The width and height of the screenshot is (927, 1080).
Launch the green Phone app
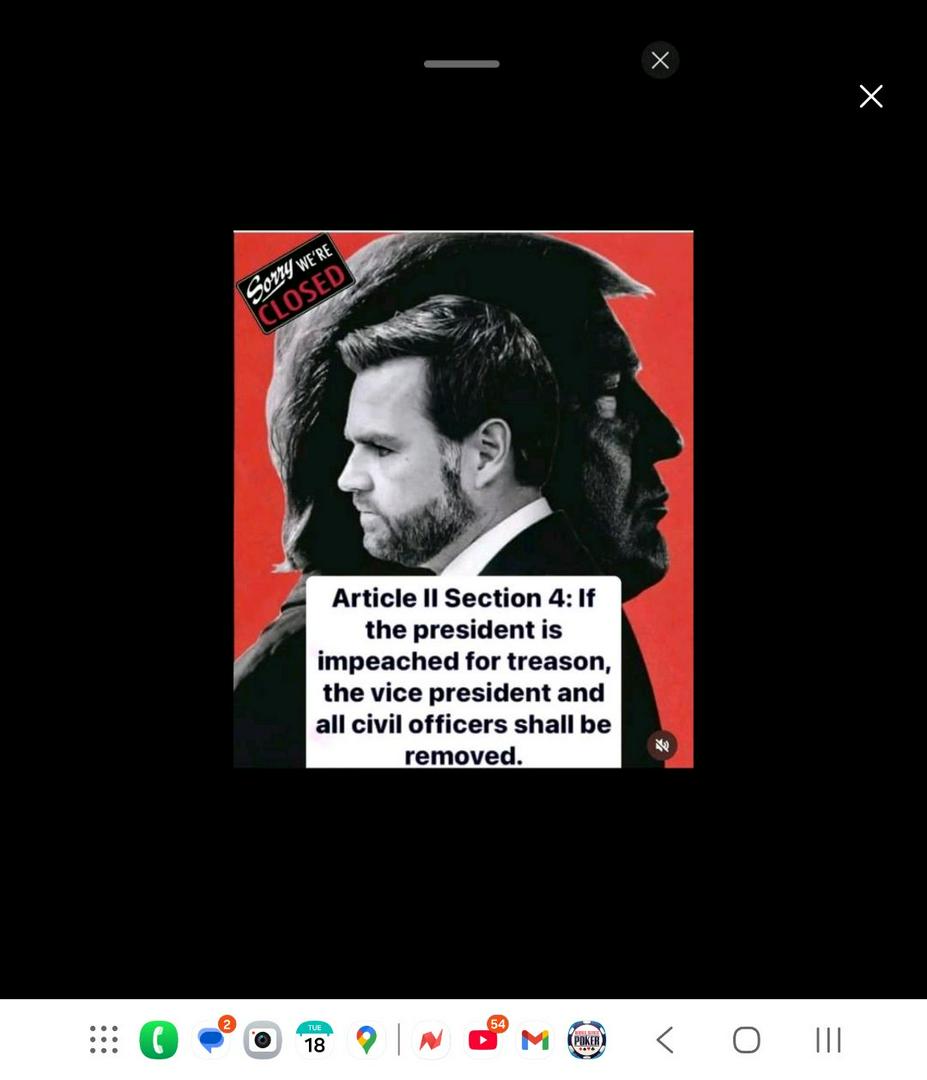point(159,1040)
